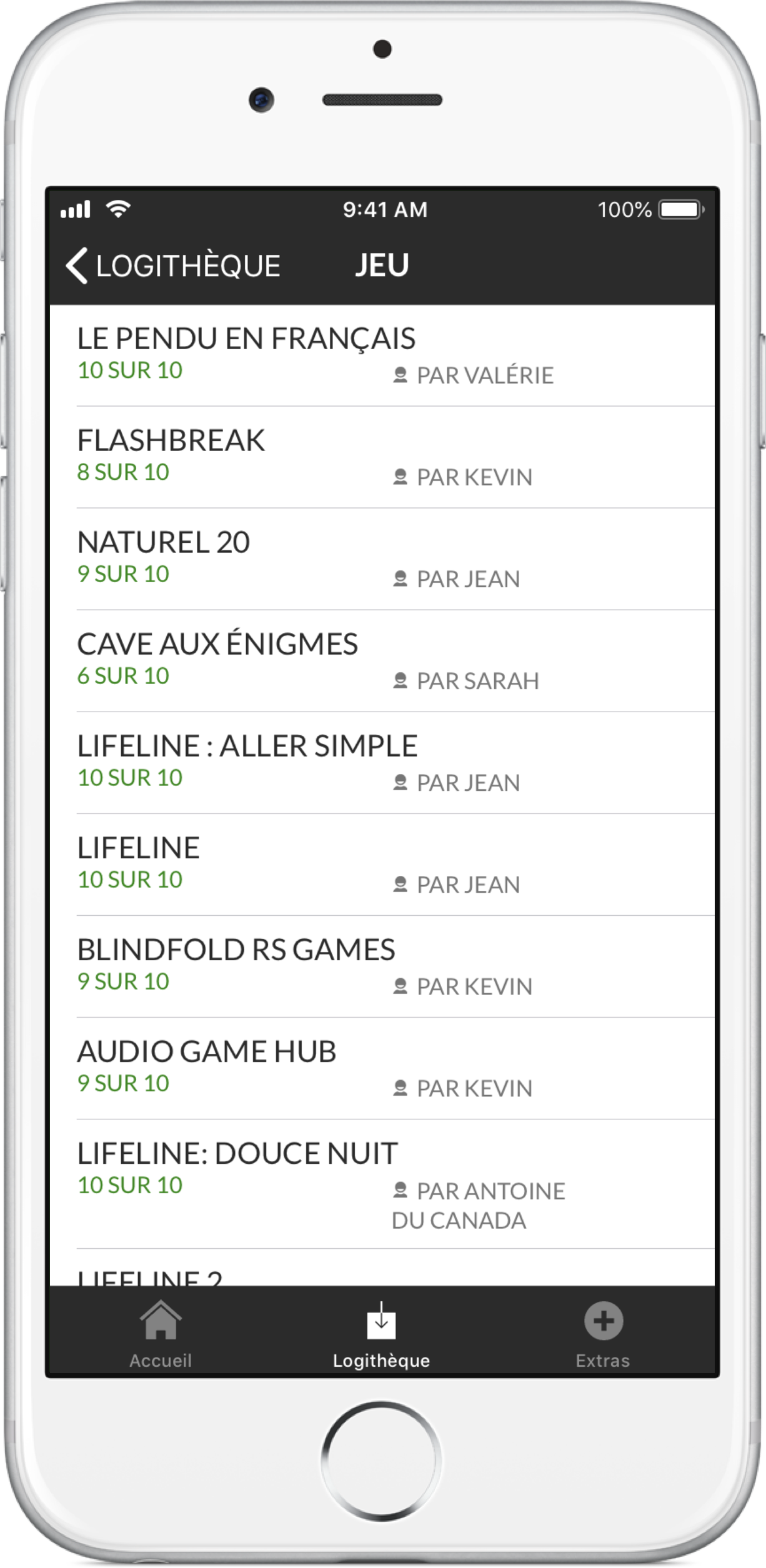Open Le Pendu en Français entry

point(381,355)
